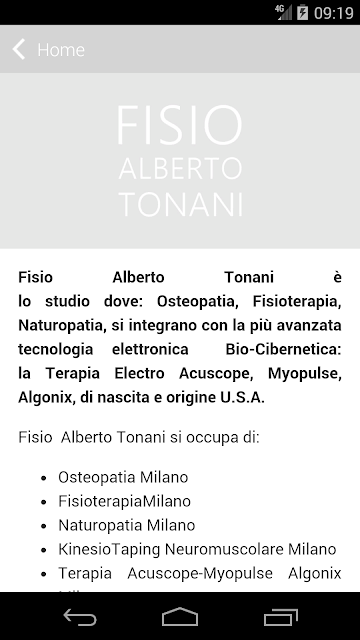Go back to Home with the arrow

point(19,49)
